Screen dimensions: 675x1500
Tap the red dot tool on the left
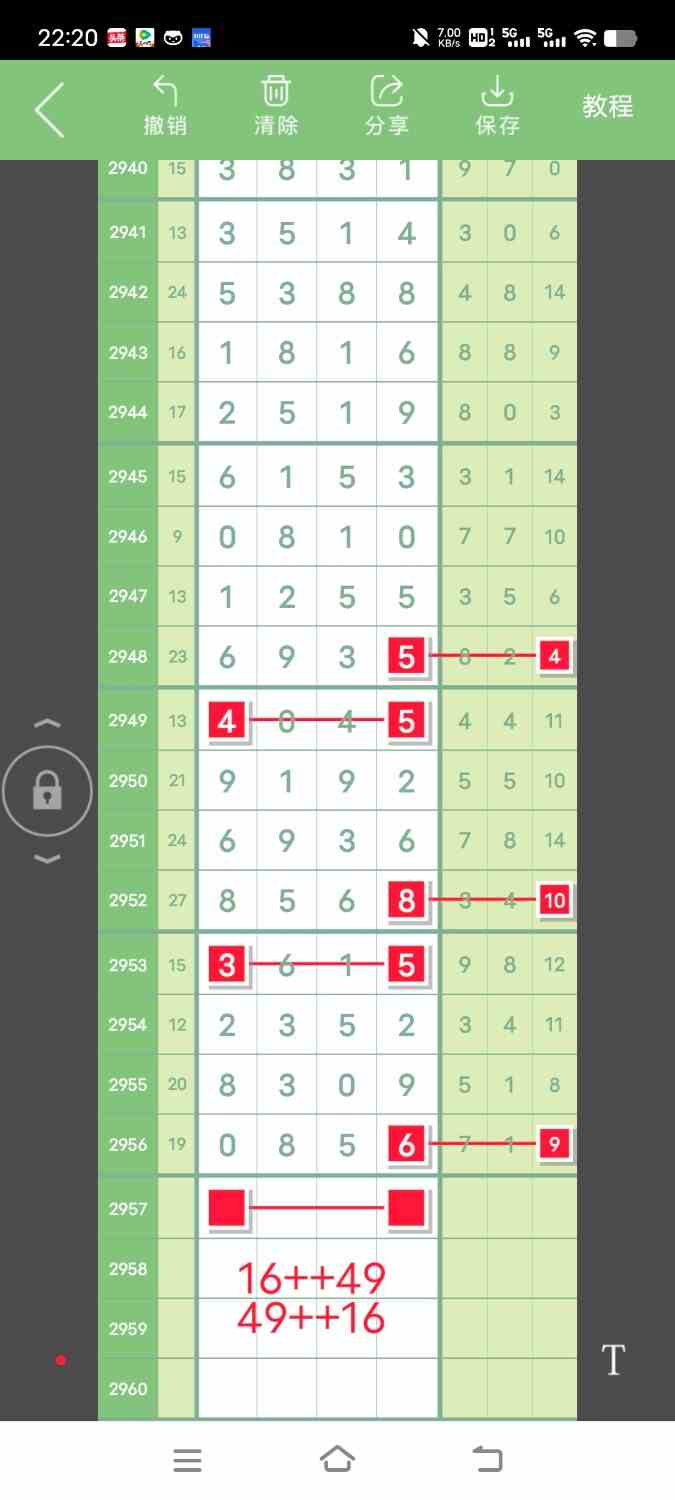point(61,1360)
